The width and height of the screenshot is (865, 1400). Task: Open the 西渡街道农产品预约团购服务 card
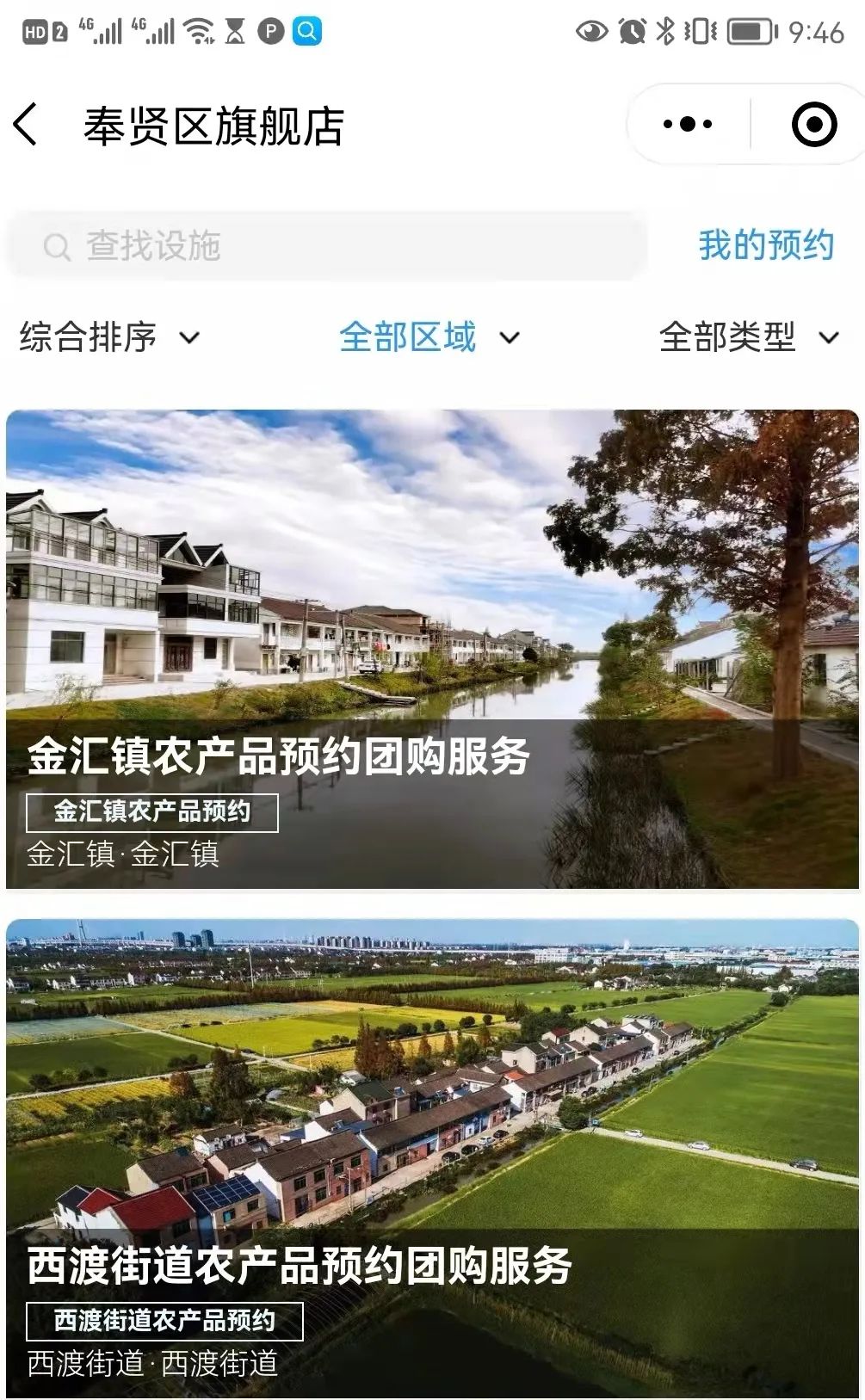432,1157
